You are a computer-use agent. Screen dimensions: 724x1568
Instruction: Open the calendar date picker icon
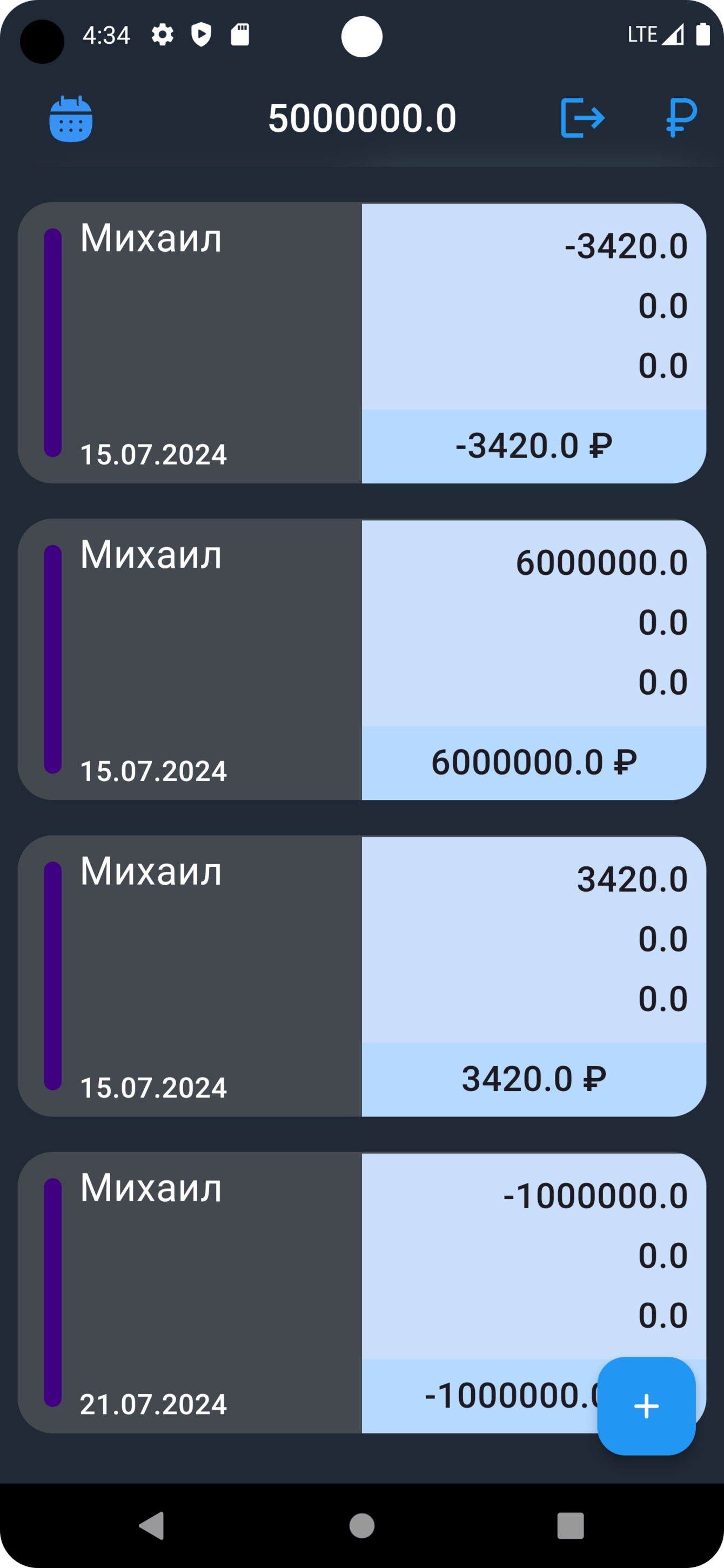coord(71,119)
